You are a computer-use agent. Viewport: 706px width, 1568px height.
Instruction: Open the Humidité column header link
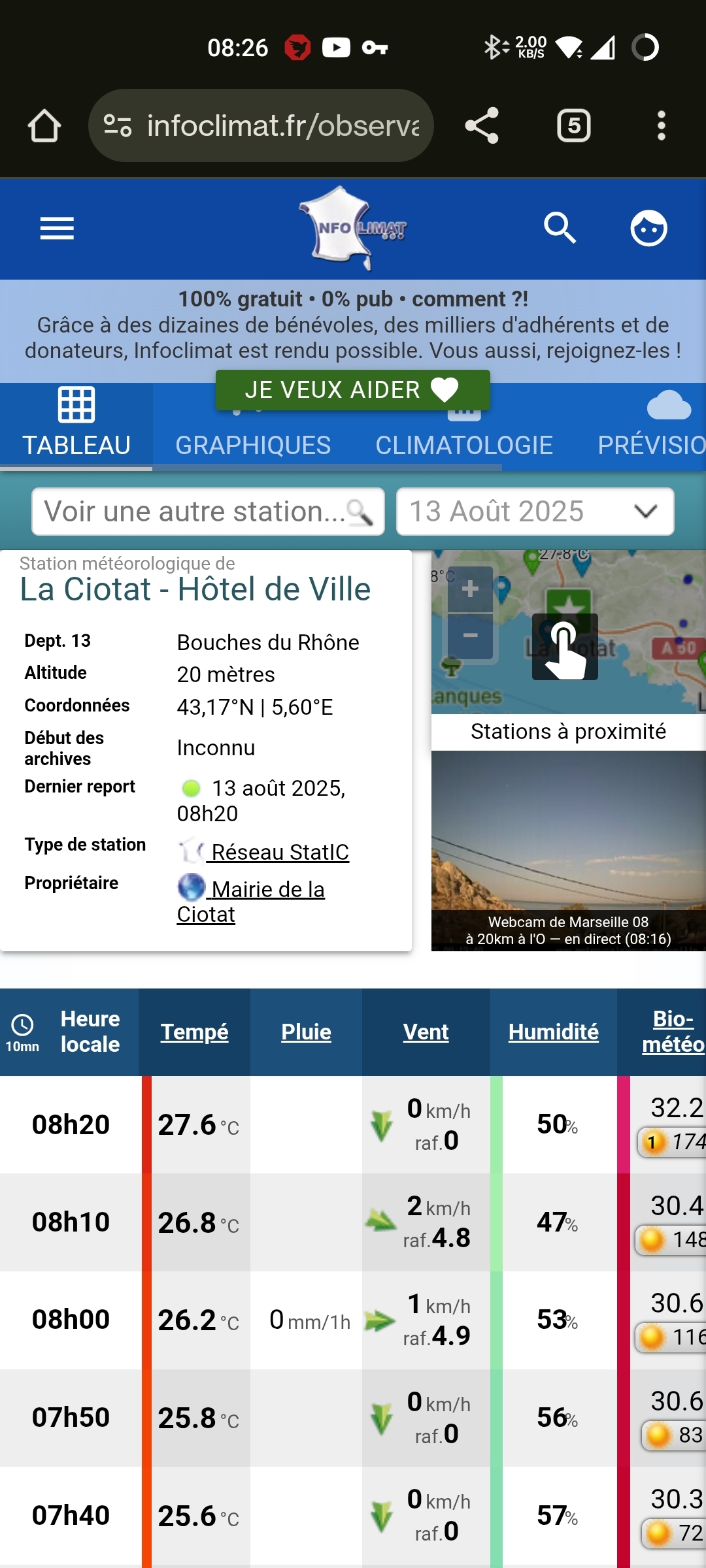(x=553, y=1032)
